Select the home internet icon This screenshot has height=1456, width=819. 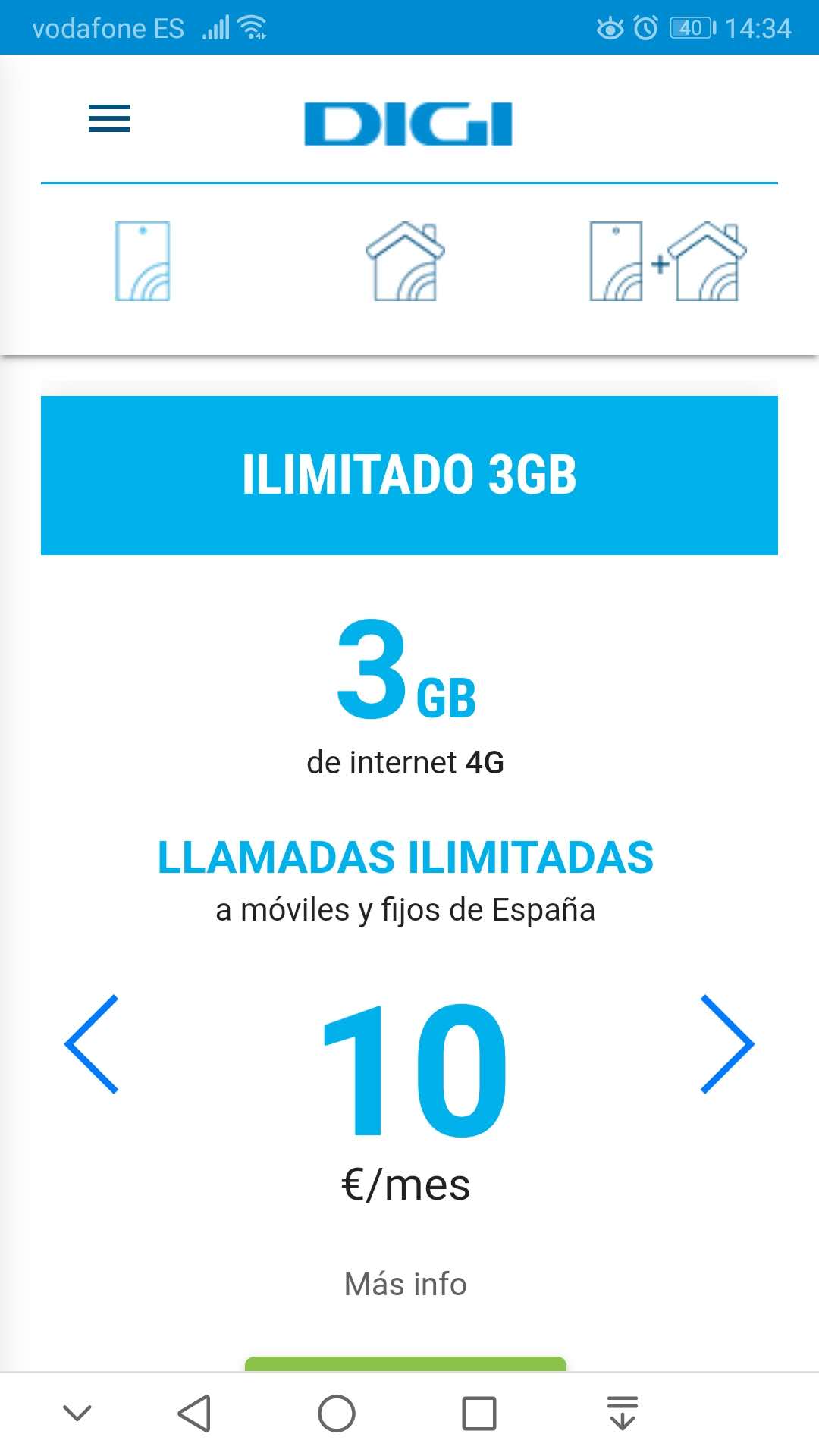(x=405, y=261)
